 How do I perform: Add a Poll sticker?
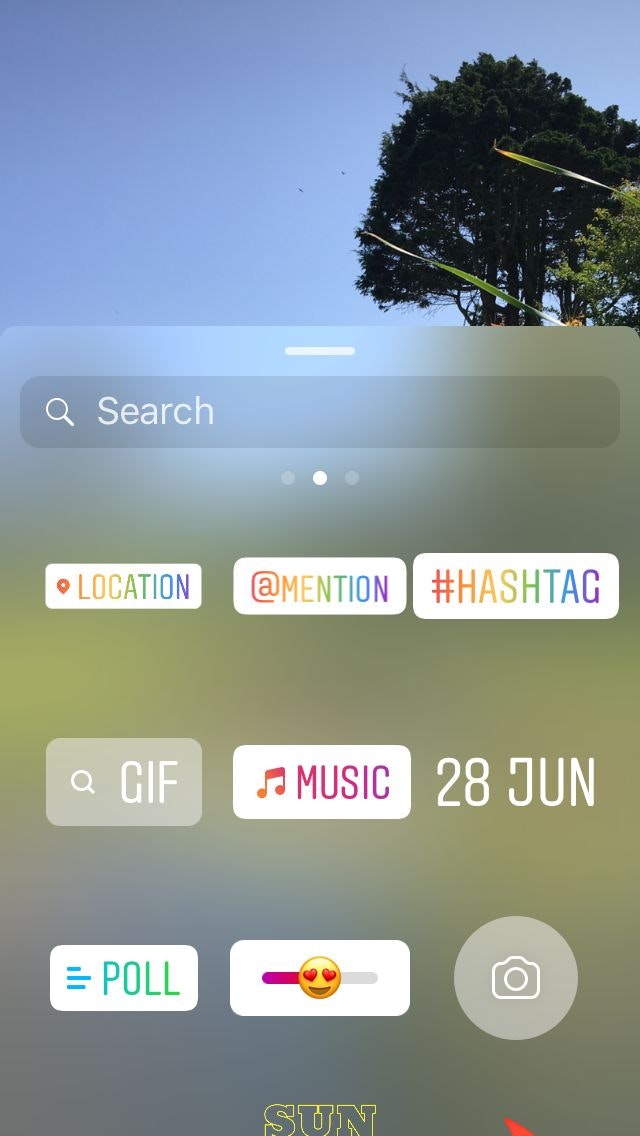(x=124, y=978)
